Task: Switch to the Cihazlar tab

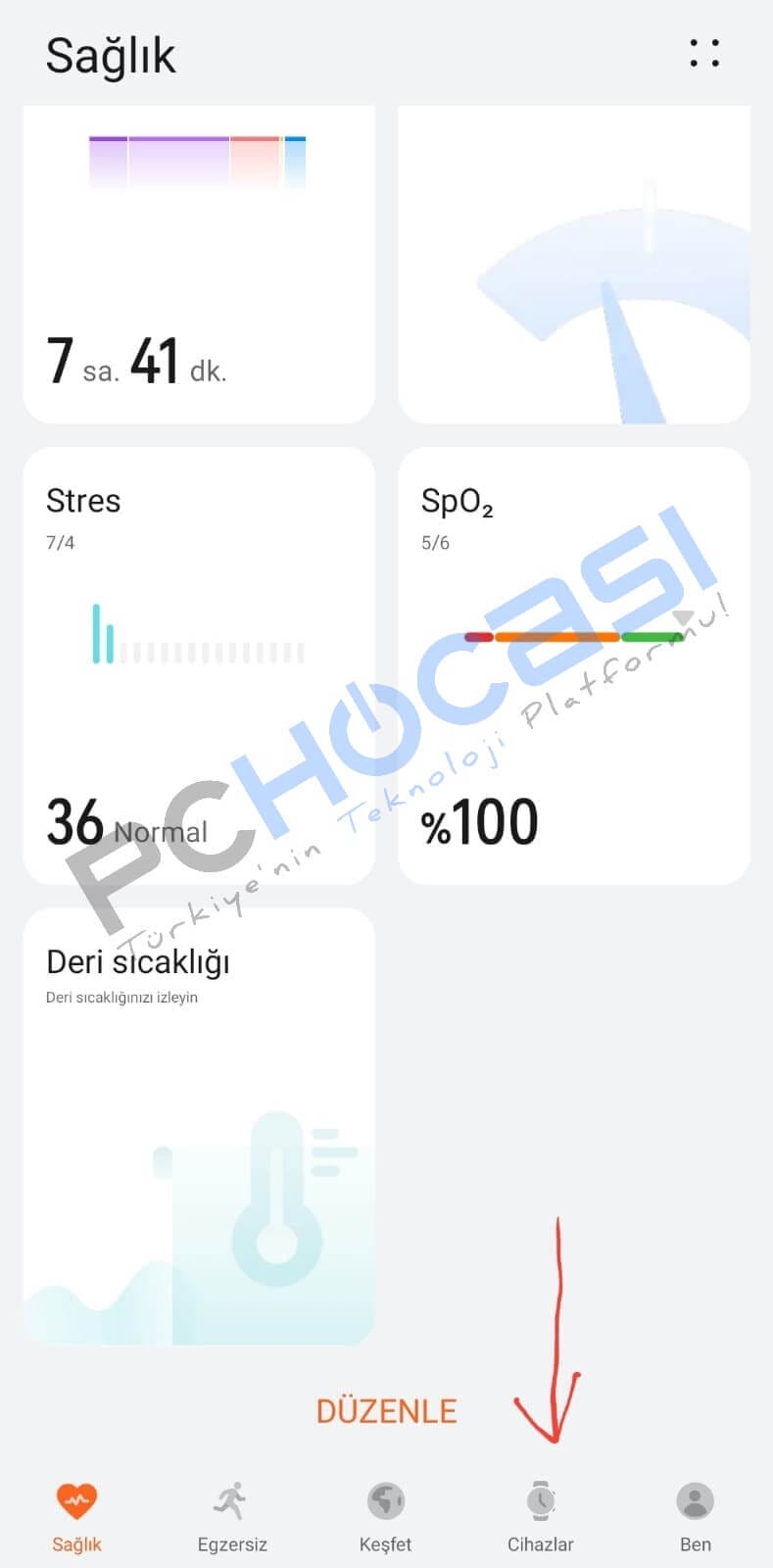Action: pos(540,1517)
